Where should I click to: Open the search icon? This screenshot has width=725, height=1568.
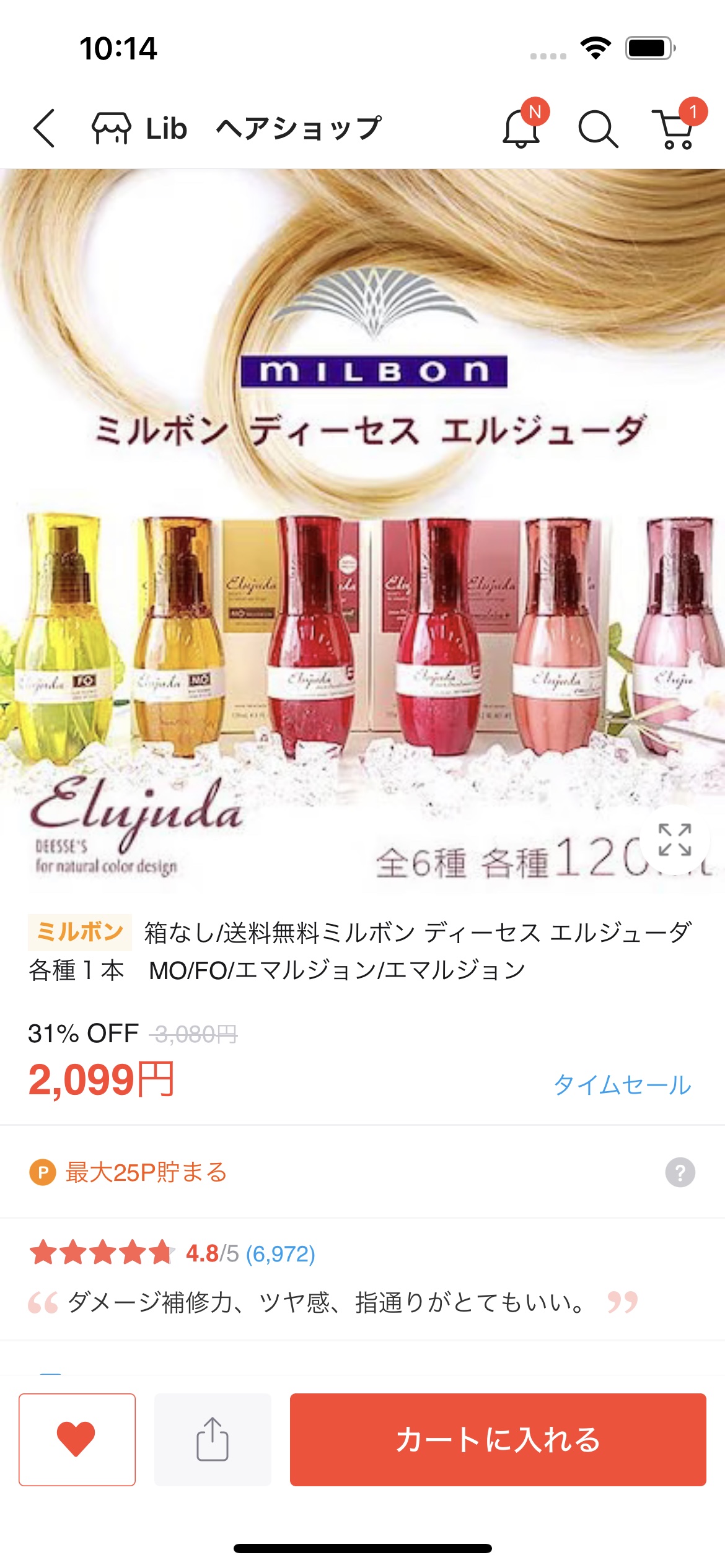pos(597,129)
